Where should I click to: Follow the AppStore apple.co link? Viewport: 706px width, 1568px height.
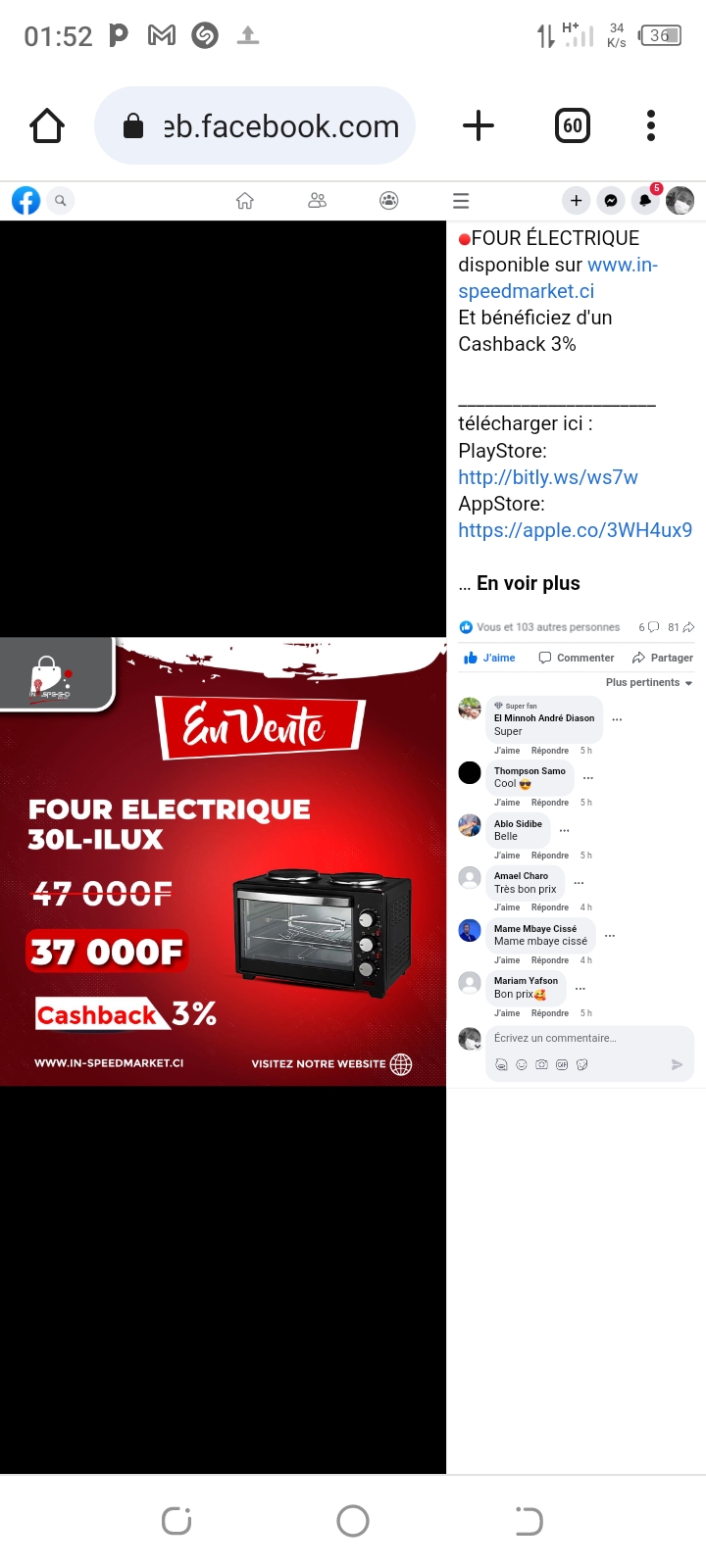click(x=575, y=530)
